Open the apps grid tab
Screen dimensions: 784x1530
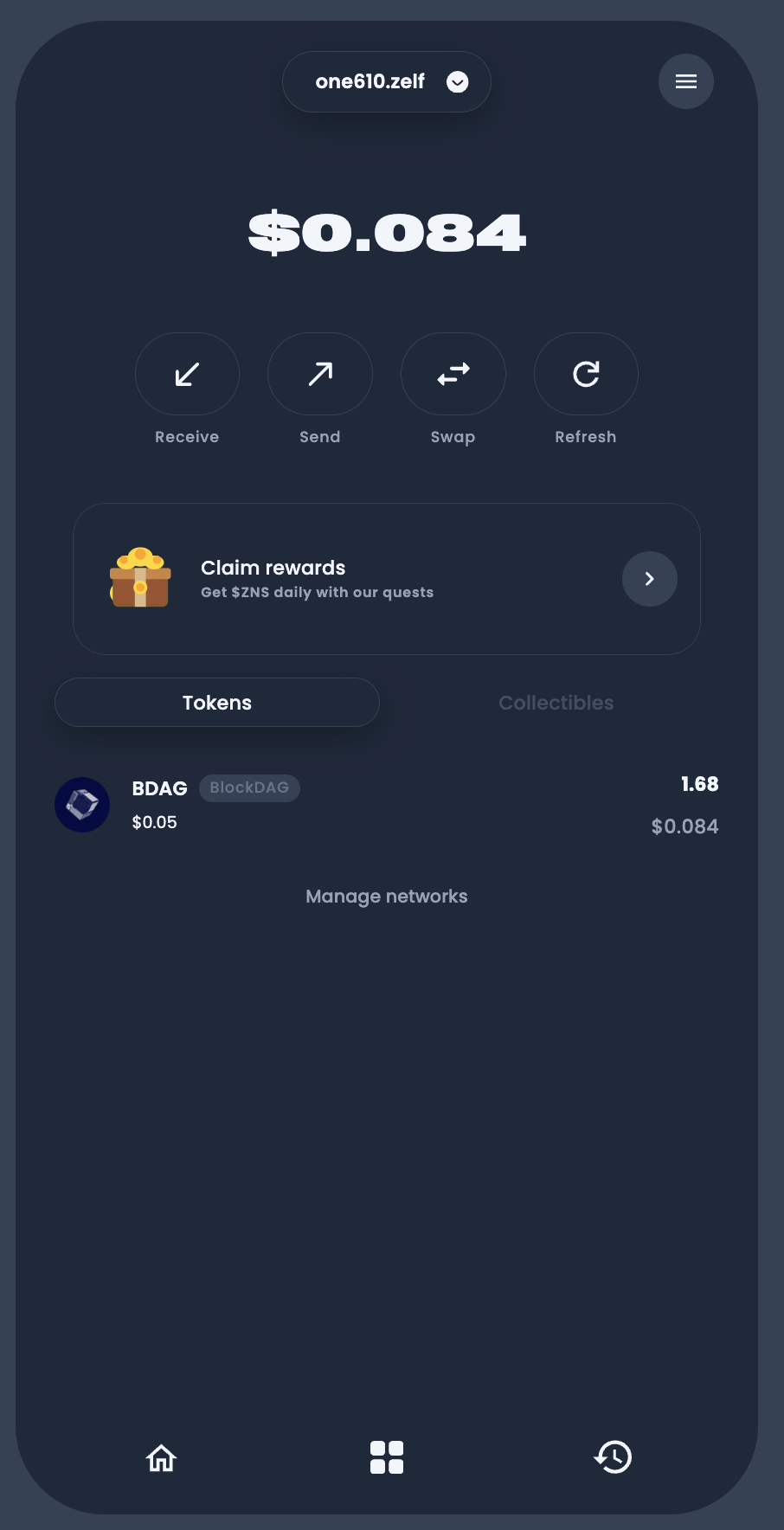[x=387, y=1457]
